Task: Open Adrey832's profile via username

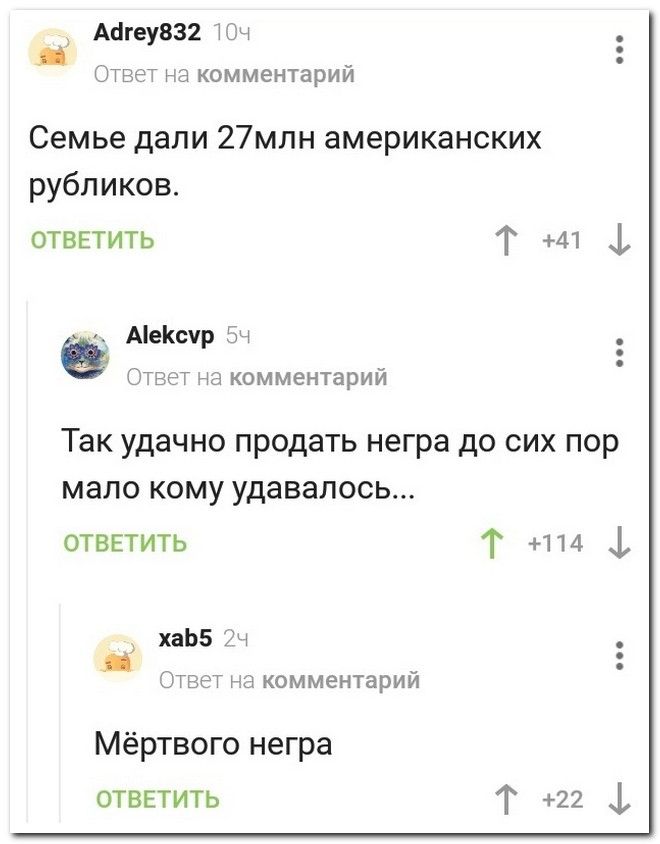Action: (134, 33)
